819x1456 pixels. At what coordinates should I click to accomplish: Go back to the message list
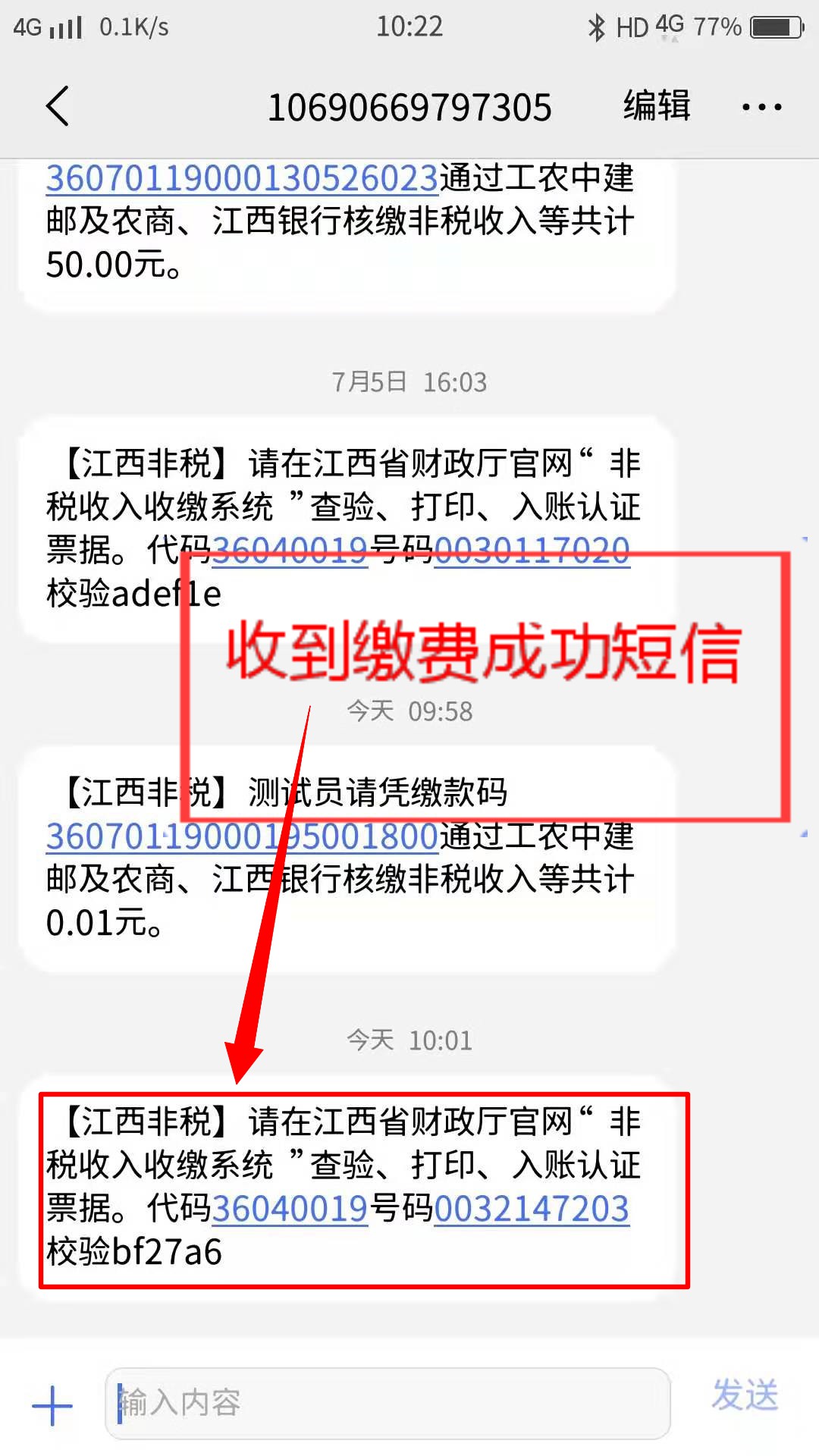[x=58, y=106]
